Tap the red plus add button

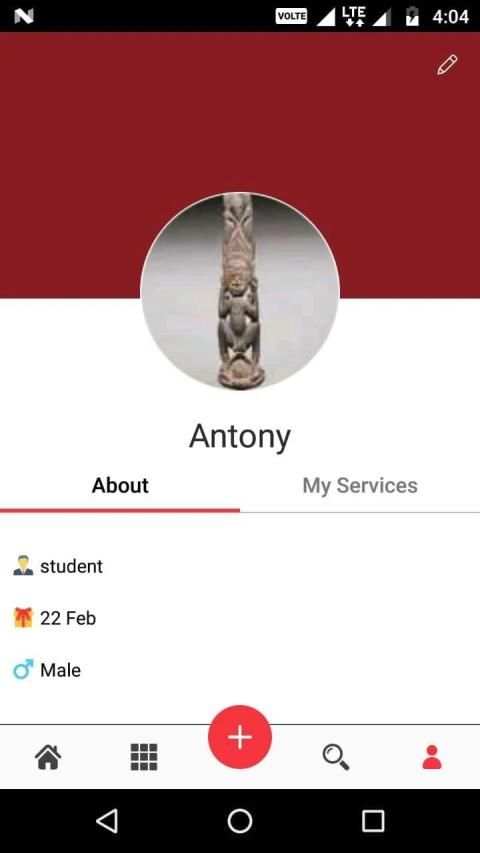240,737
